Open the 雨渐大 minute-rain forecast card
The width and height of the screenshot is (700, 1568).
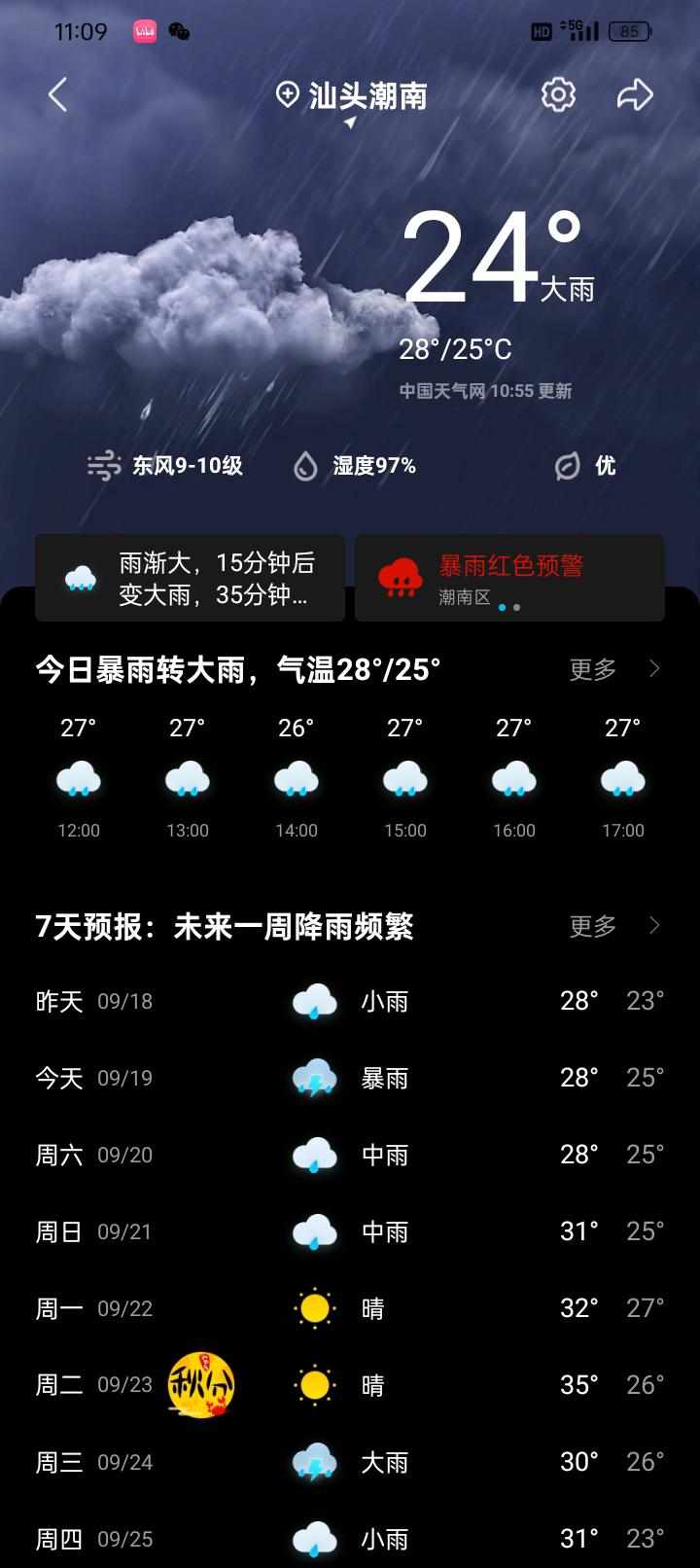[x=191, y=578]
